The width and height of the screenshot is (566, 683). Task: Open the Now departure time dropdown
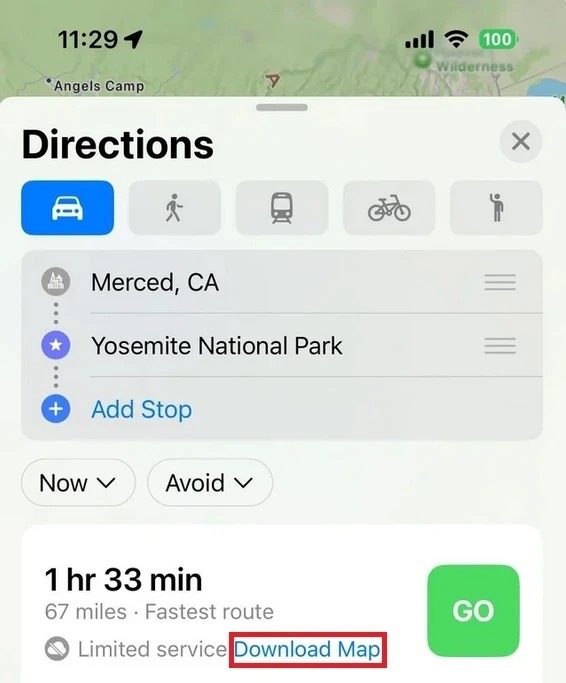tap(78, 483)
